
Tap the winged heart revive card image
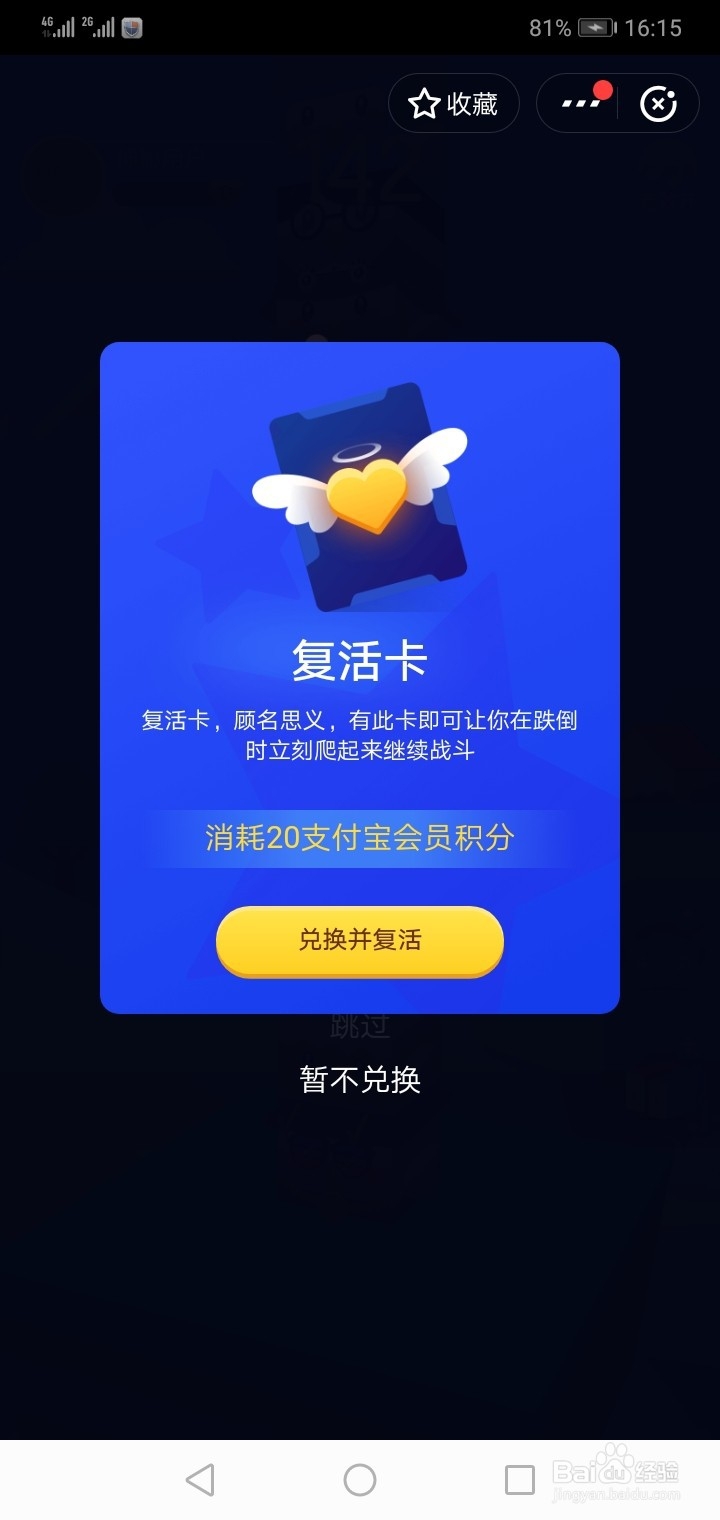360,500
